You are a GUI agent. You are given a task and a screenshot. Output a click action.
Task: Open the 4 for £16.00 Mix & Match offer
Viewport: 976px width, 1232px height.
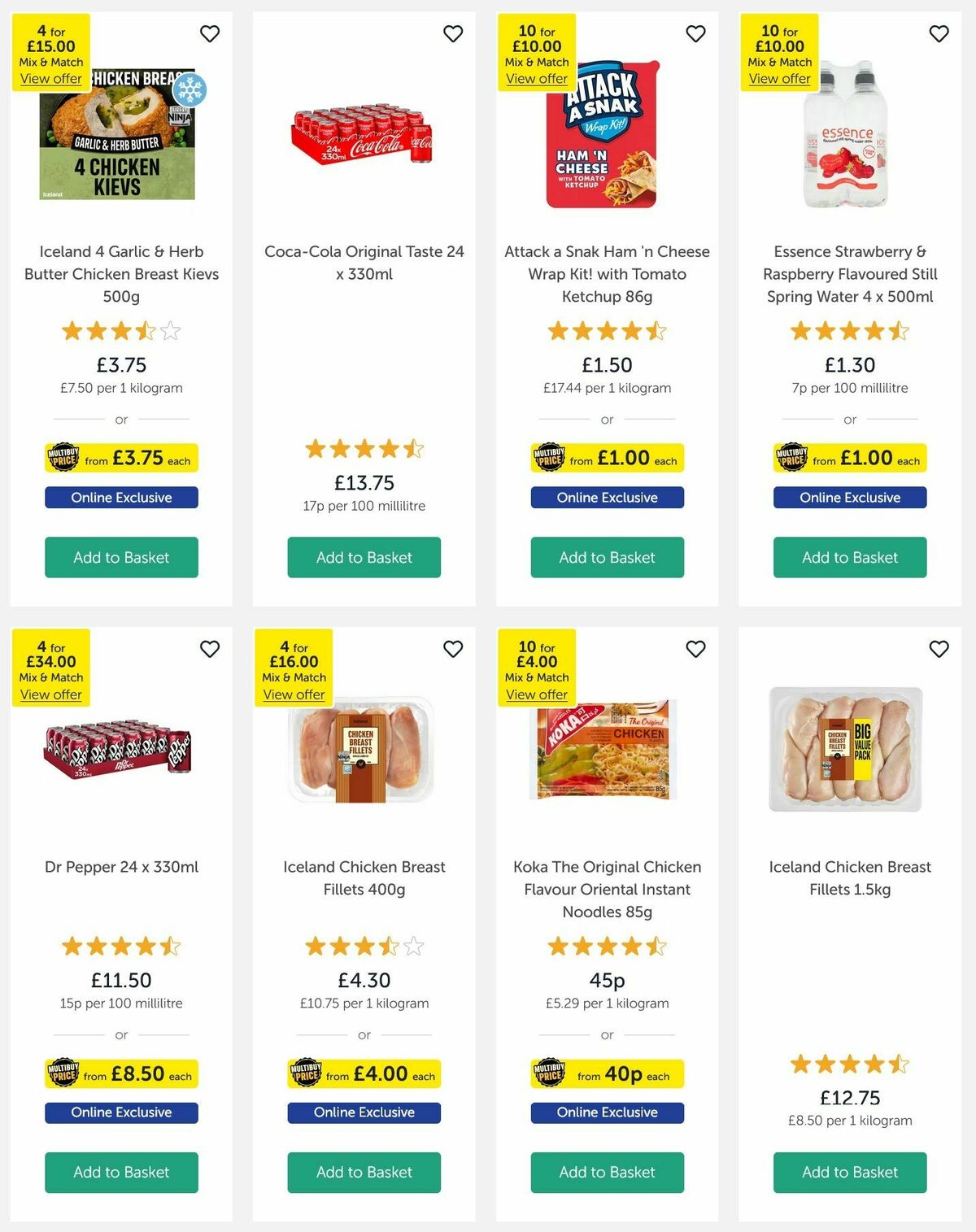tap(294, 694)
